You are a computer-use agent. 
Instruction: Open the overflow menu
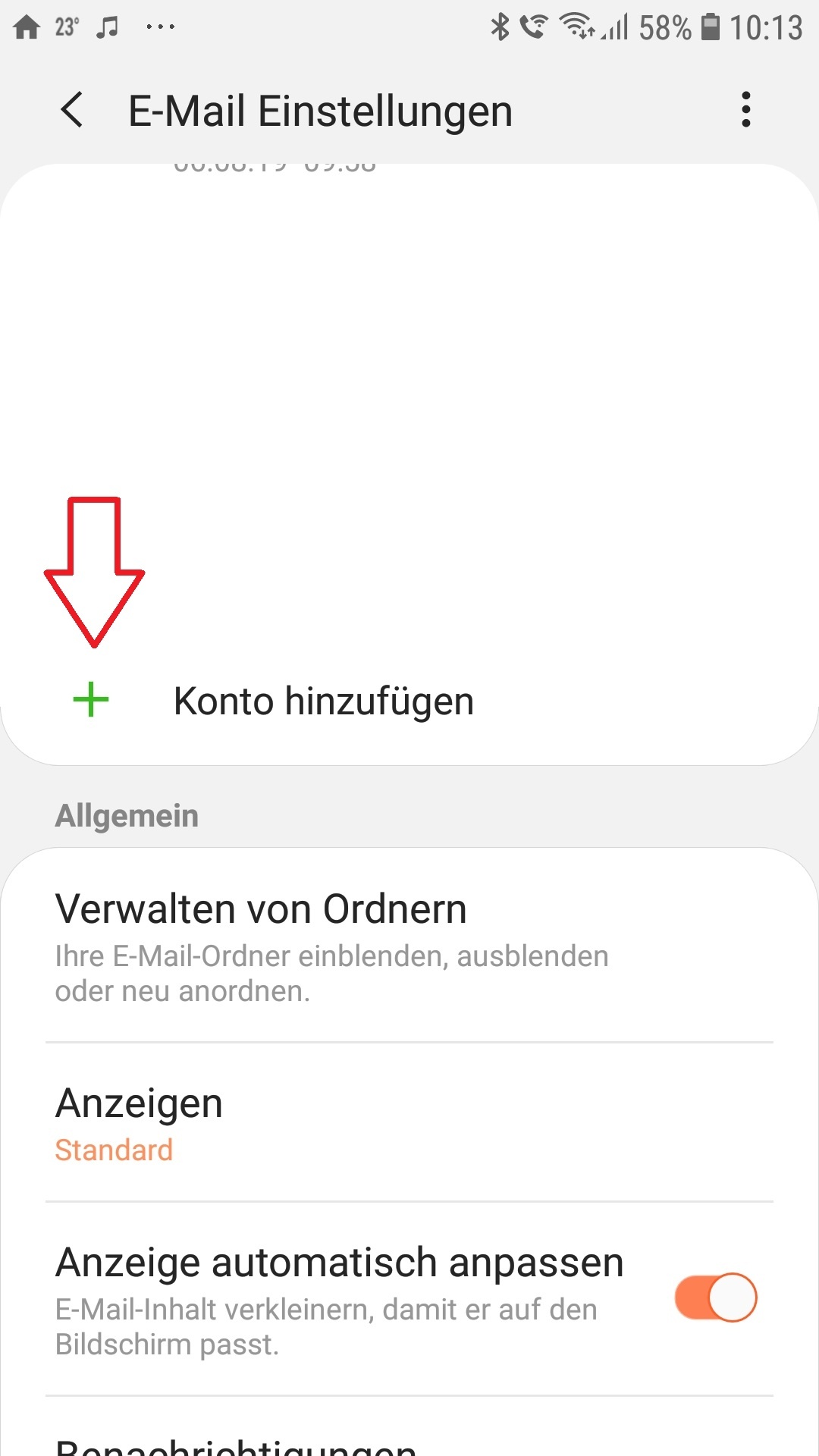(746, 110)
